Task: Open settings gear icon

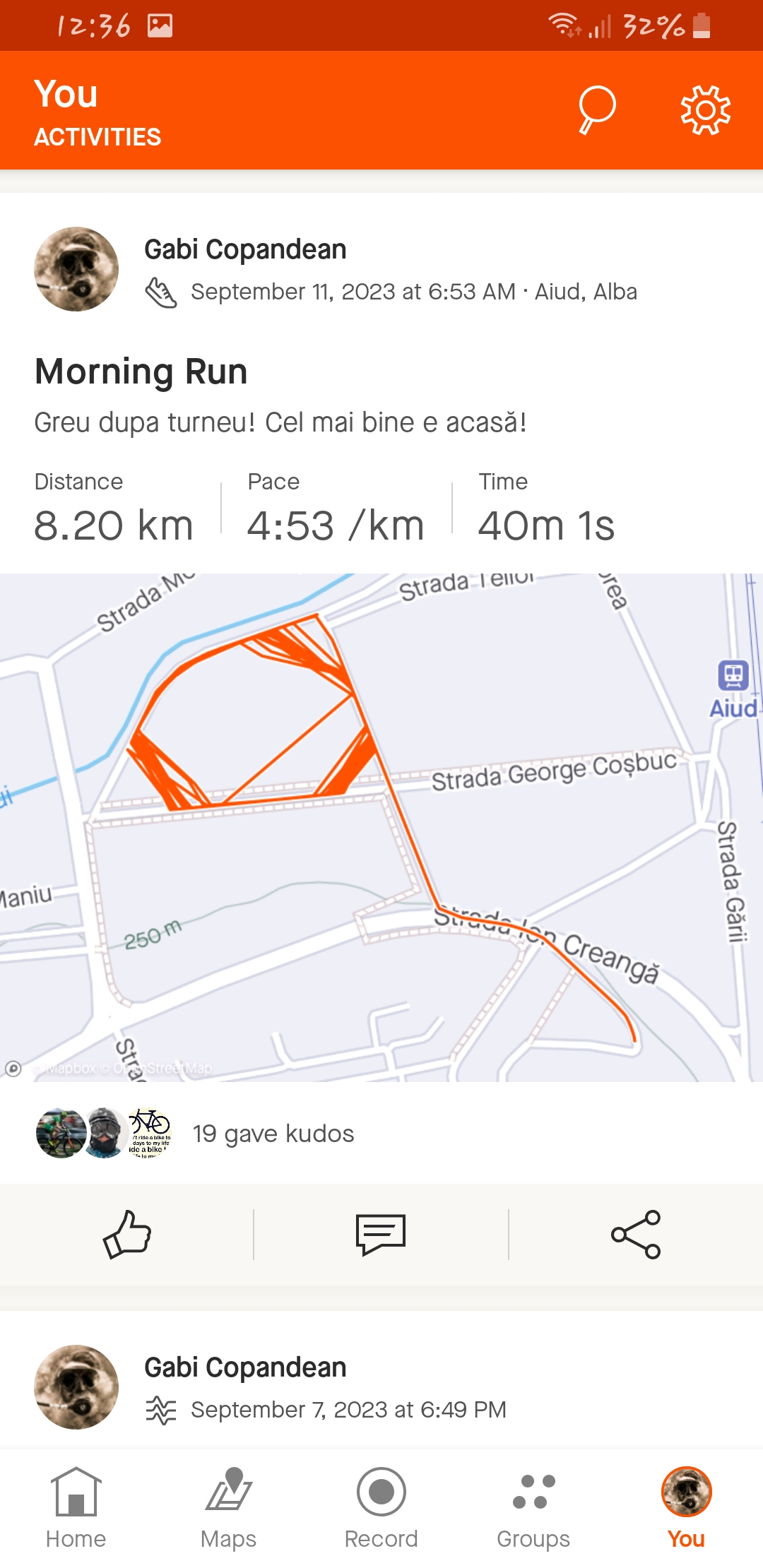Action: click(x=705, y=109)
